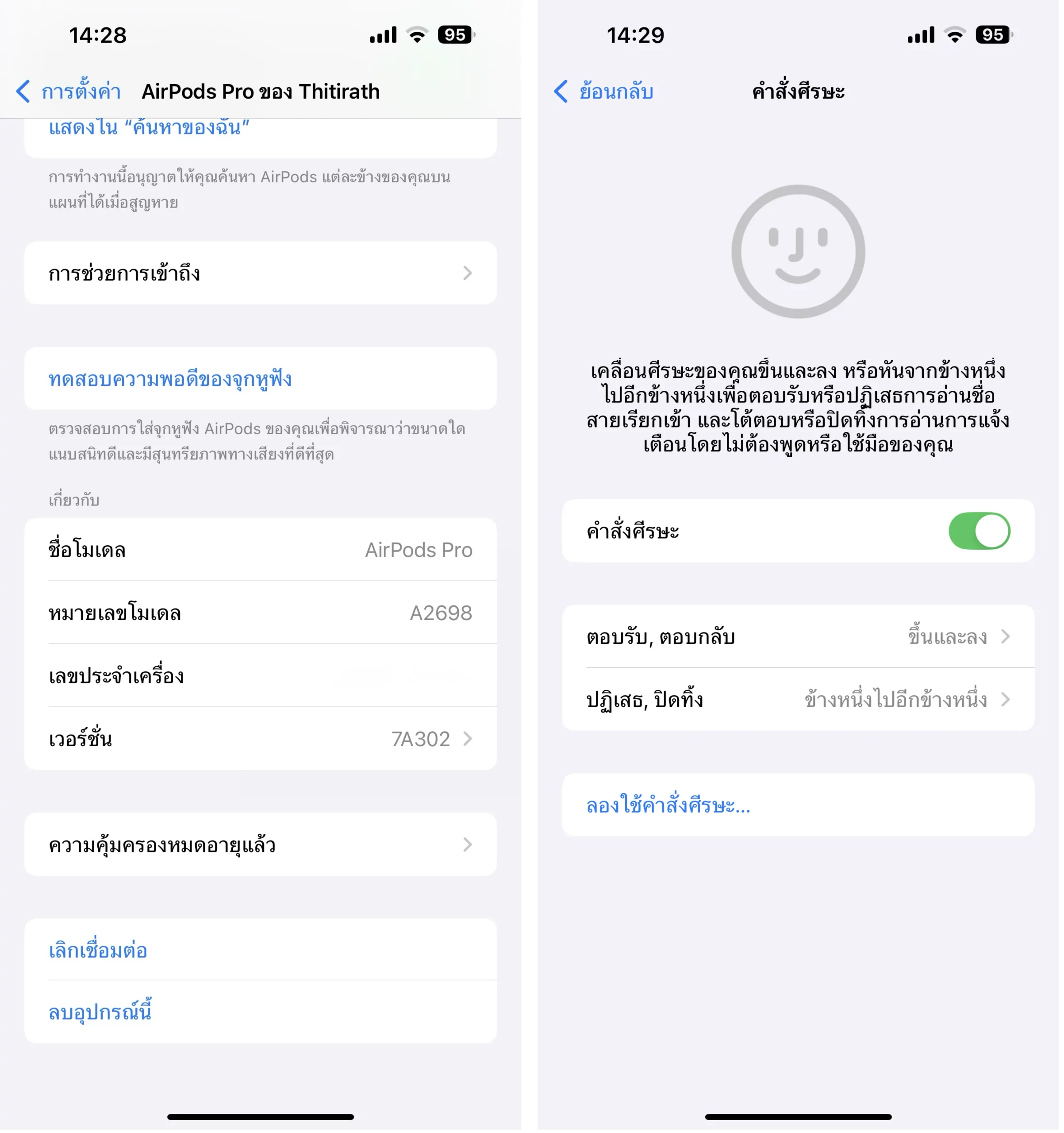The width and height of the screenshot is (1064, 1133).
Task: Tap ลบอุปกรณ์นี้
Action: point(100,1016)
